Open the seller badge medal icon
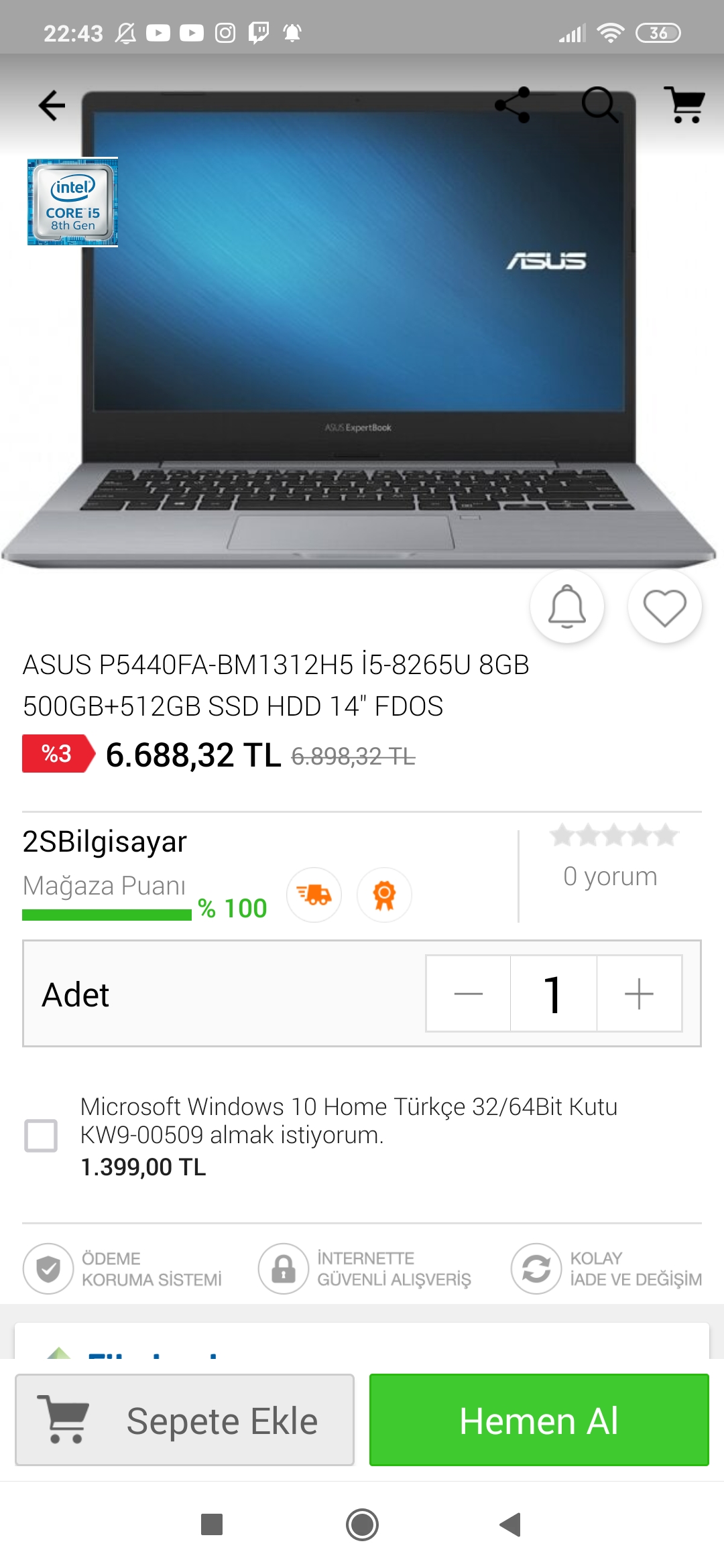This screenshot has height=1568, width=724. click(384, 895)
